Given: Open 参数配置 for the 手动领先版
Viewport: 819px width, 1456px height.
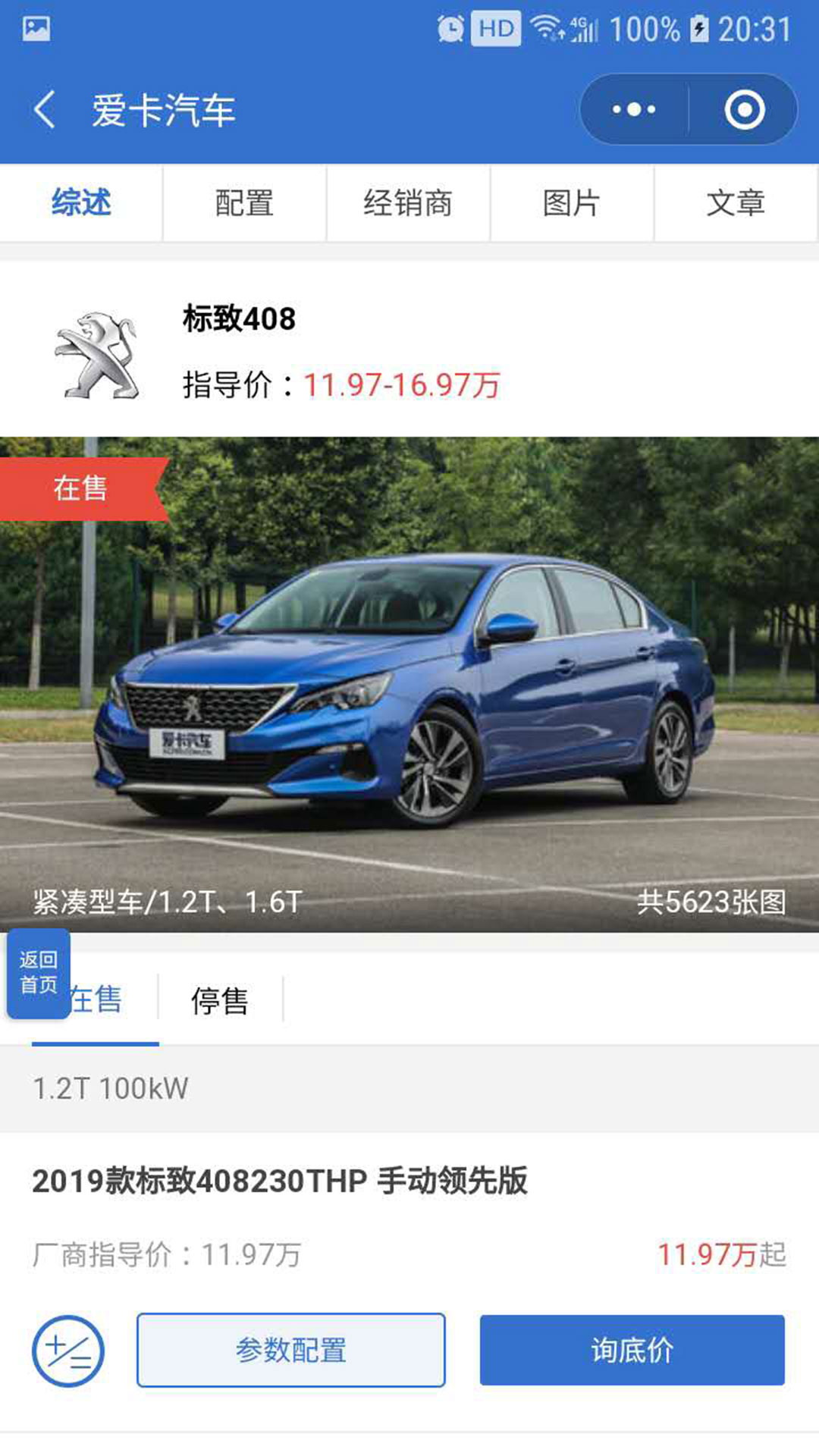Looking at the screenshot, I should (x=290, y=1351).
